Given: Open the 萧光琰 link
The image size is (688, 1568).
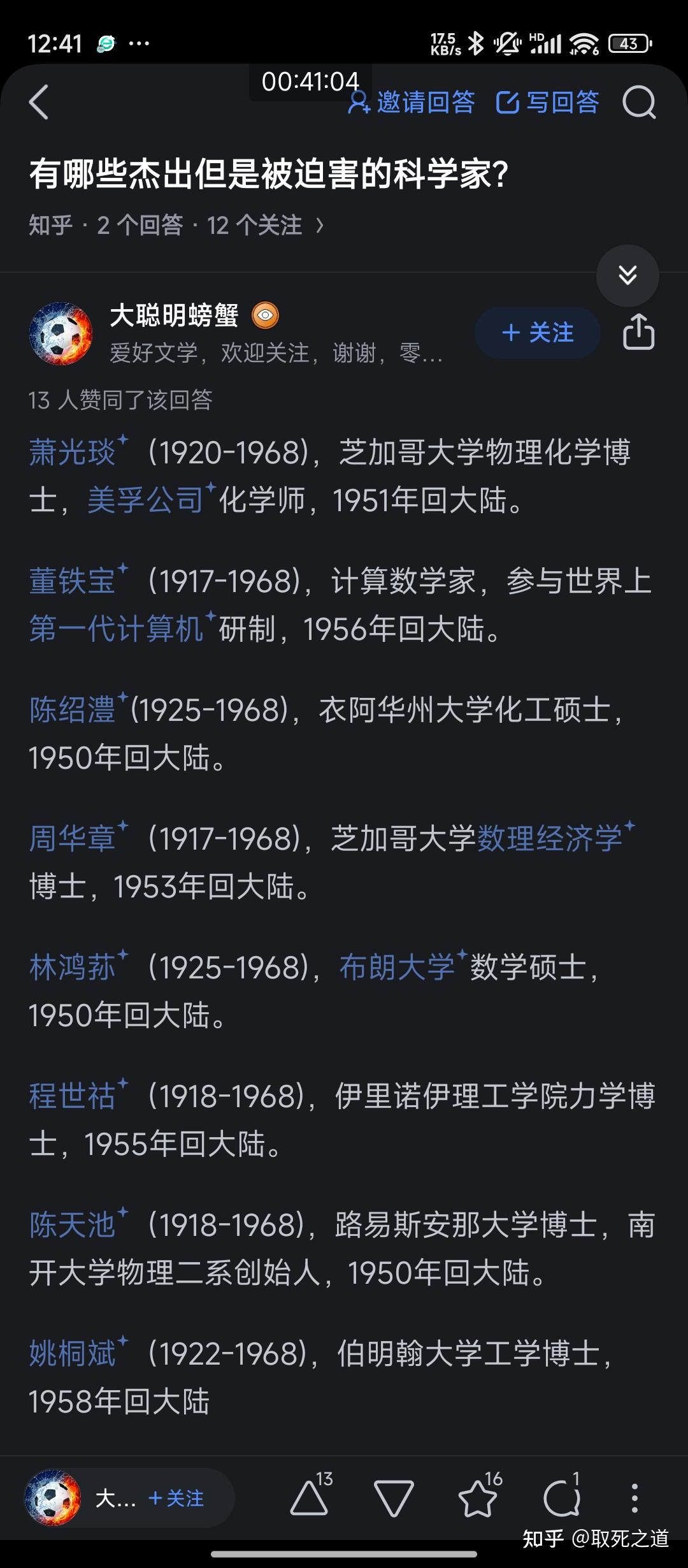Looking at the screenshot, I should coord(73,453).
